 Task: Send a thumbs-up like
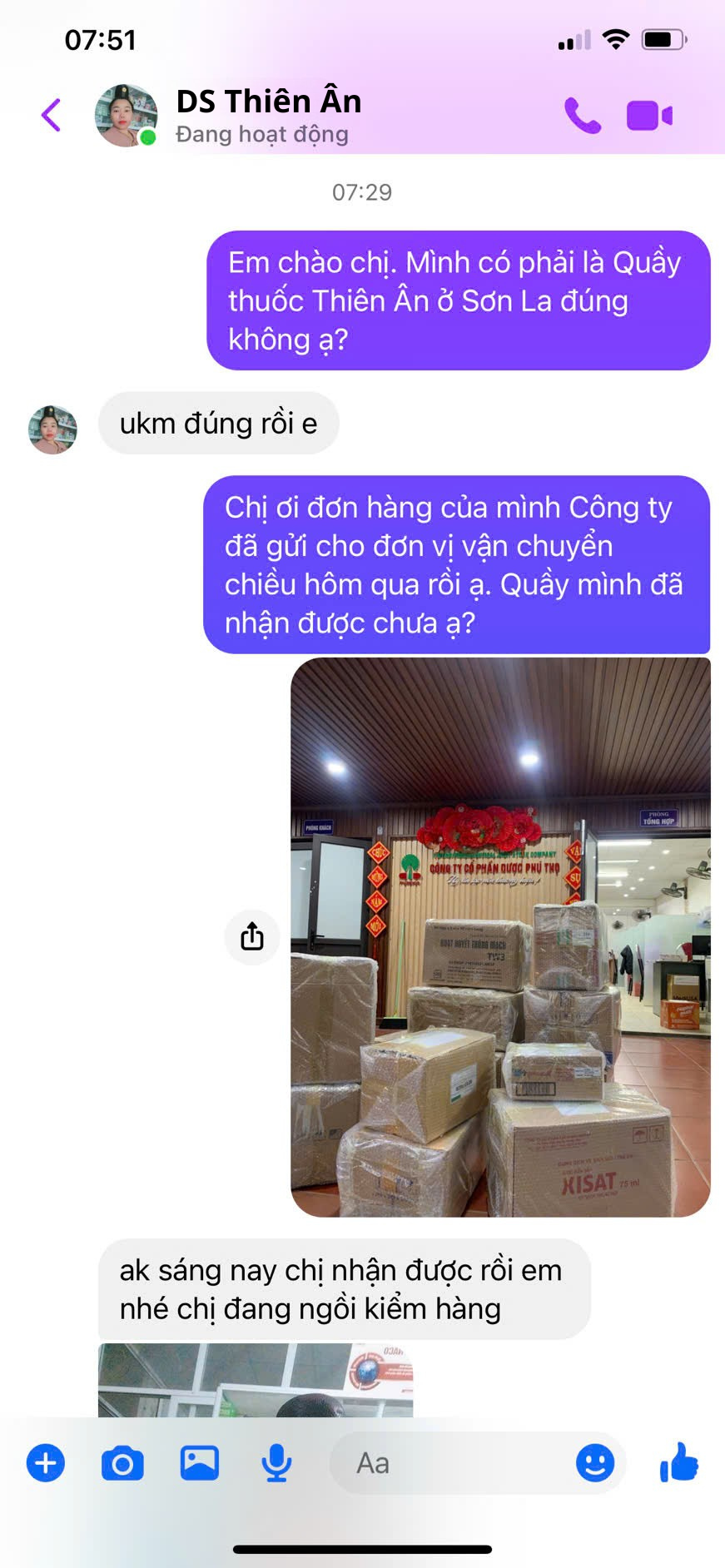click(x=679, y=1463)
